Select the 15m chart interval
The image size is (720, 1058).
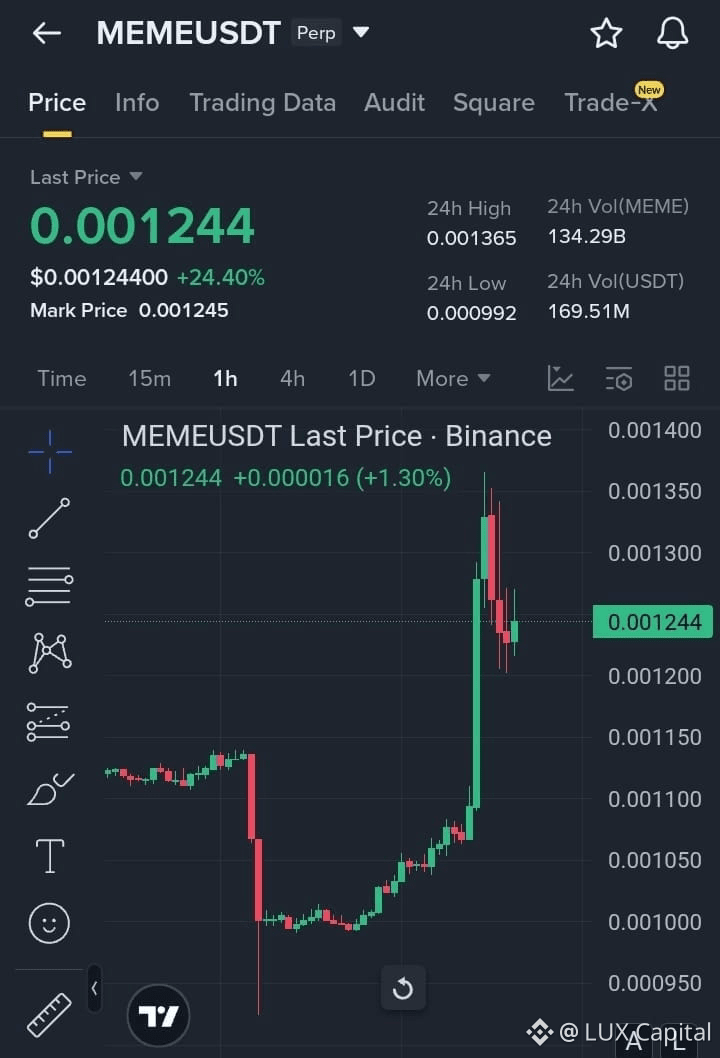pos(149,378)
